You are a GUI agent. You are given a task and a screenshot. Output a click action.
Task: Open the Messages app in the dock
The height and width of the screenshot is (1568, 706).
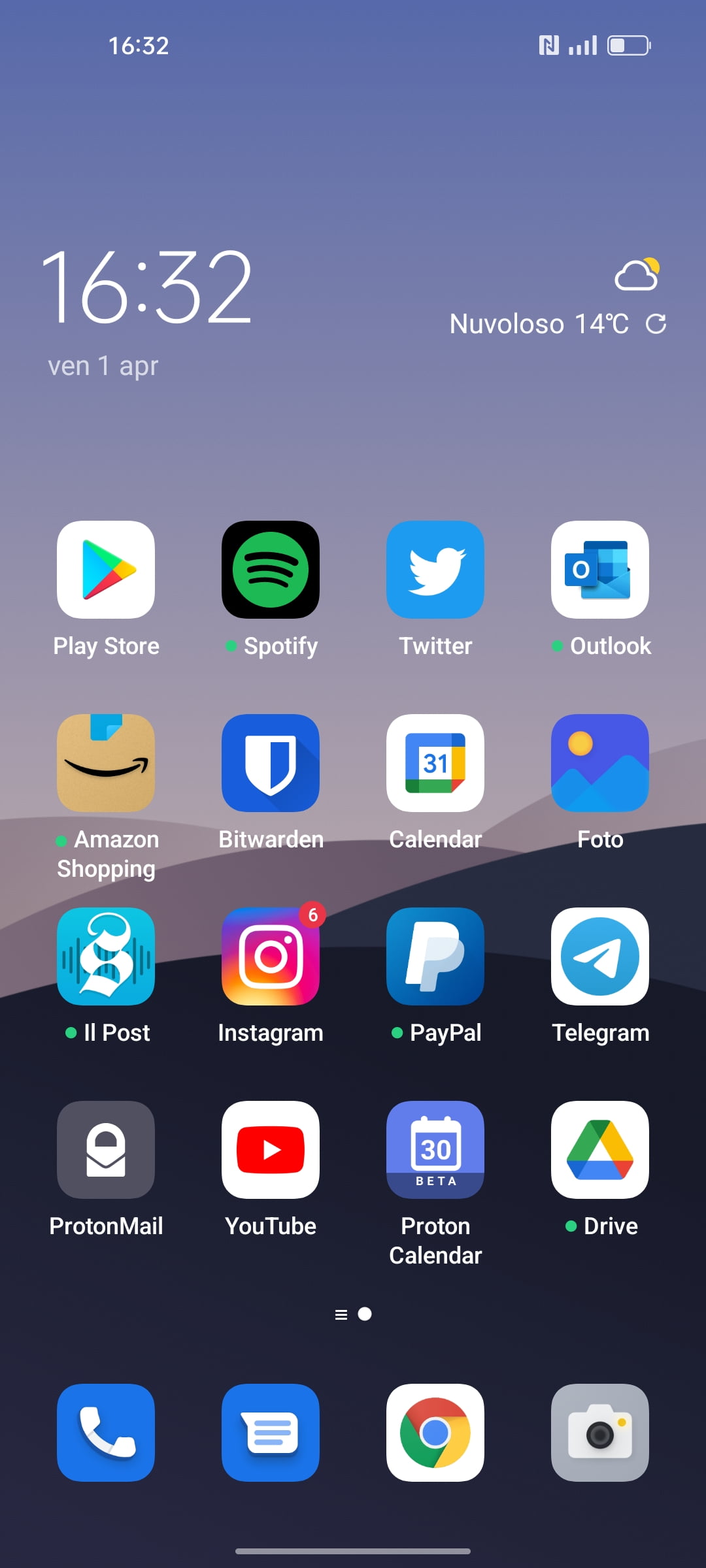[271, 1433]
